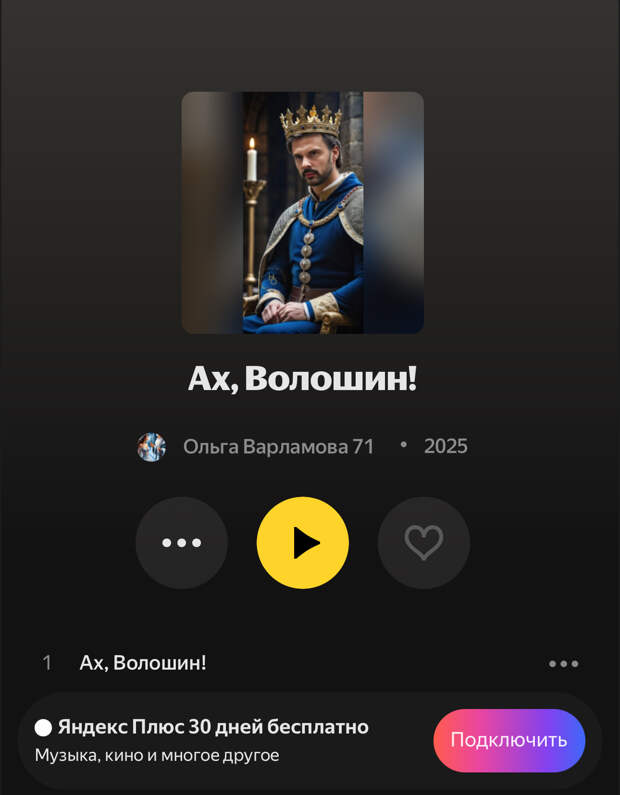Open artist Ольга Варламова 71
This screenshot has width=620, height=795.
(277, 447)
